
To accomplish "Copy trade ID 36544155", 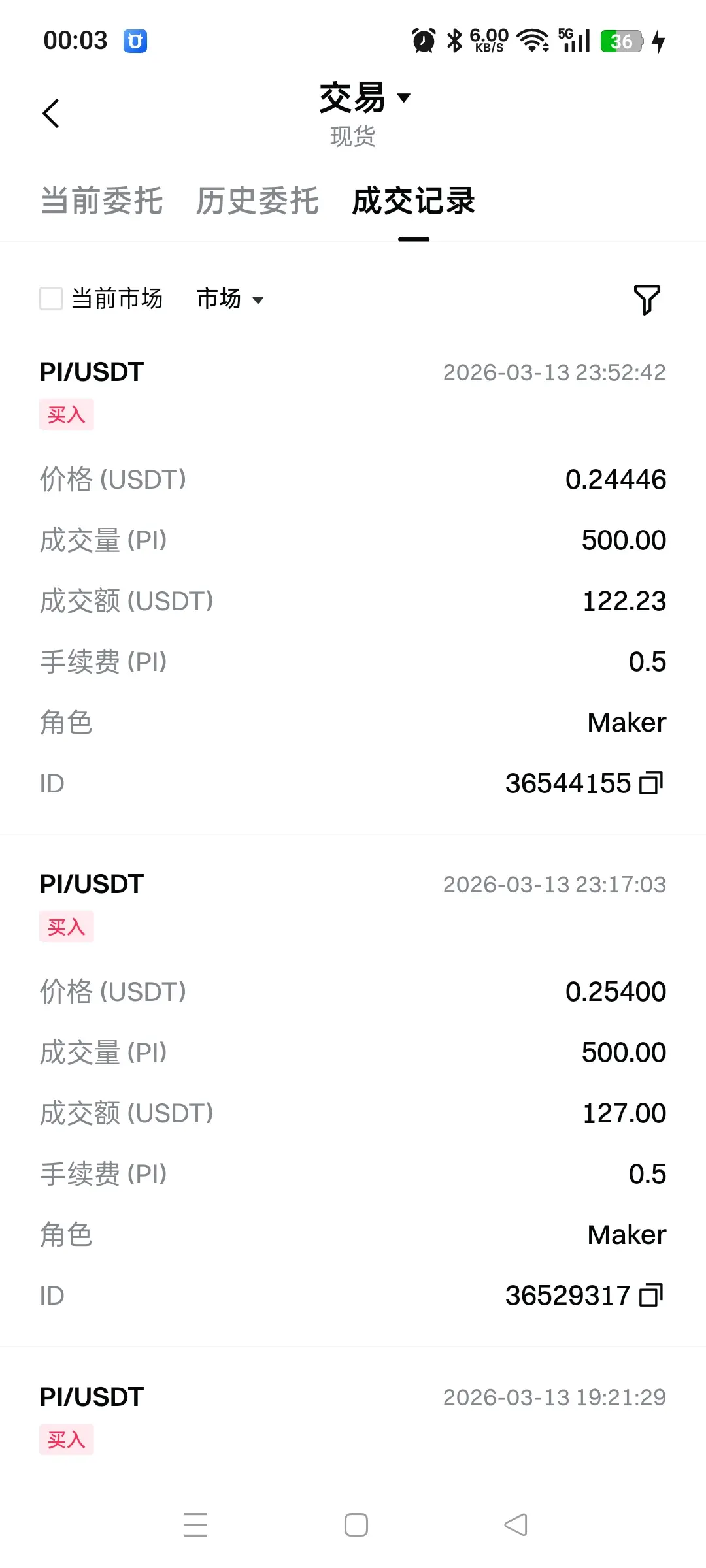I will point(651,783).
